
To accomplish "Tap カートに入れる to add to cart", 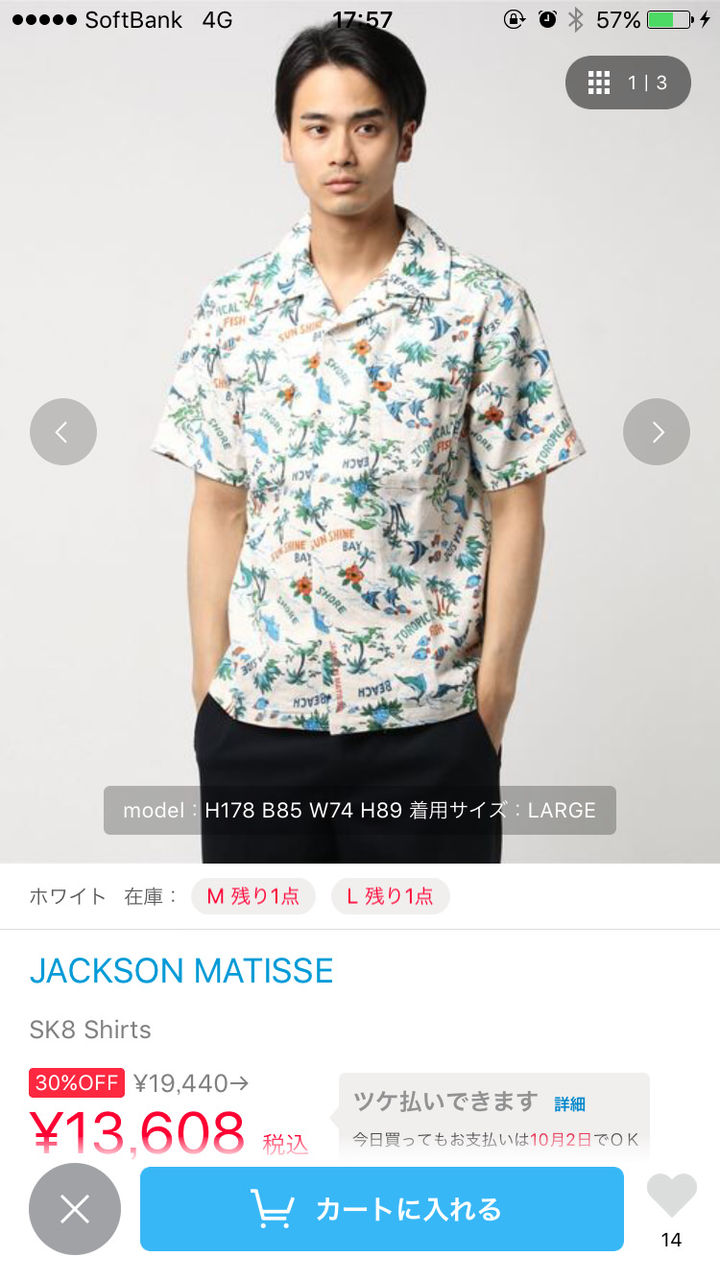I will [382, 1209].
